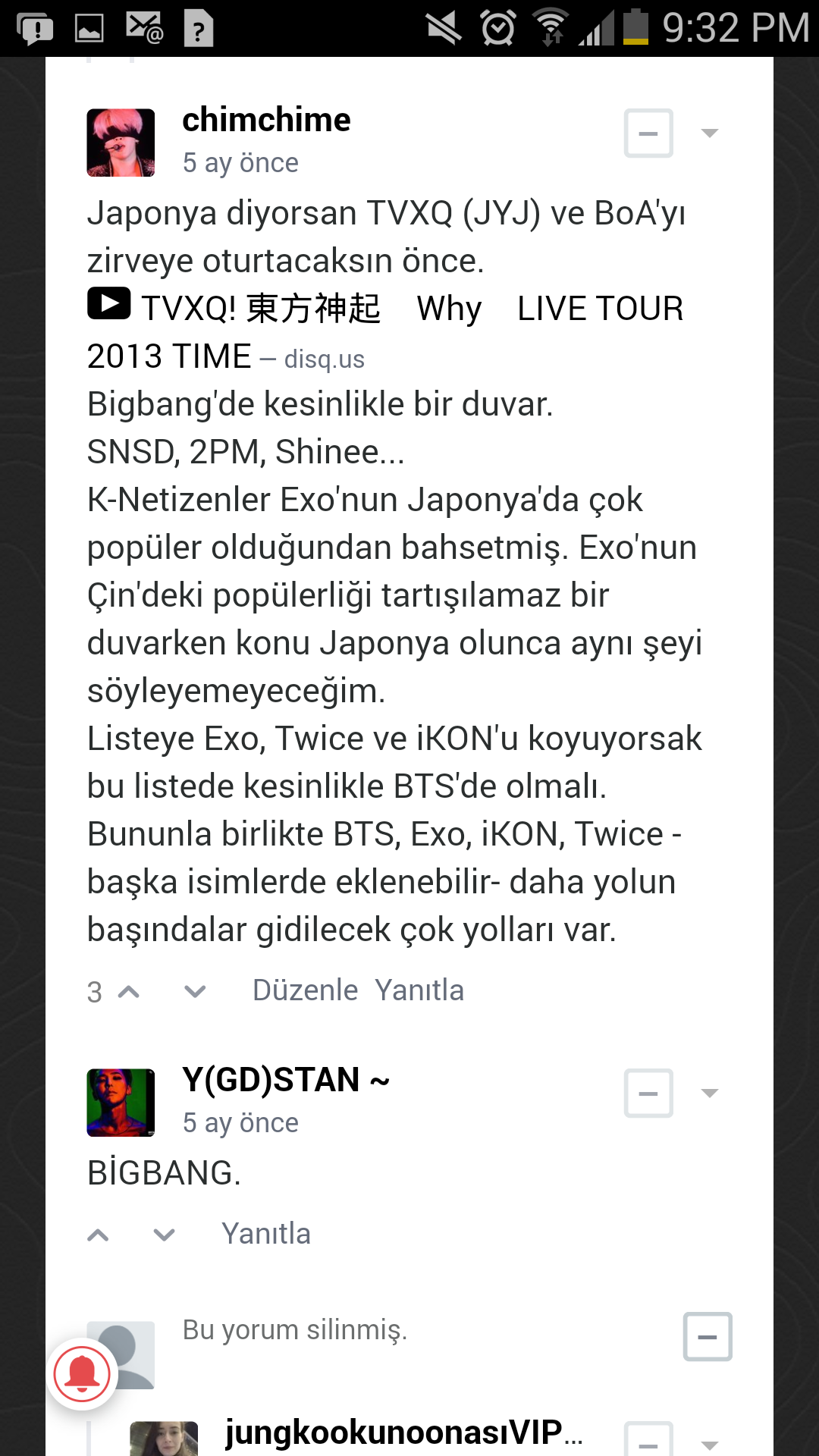Collapse the deleted comment thread
The height and width of the screenshot is (1456, 819).
[x=707, y=1337]
